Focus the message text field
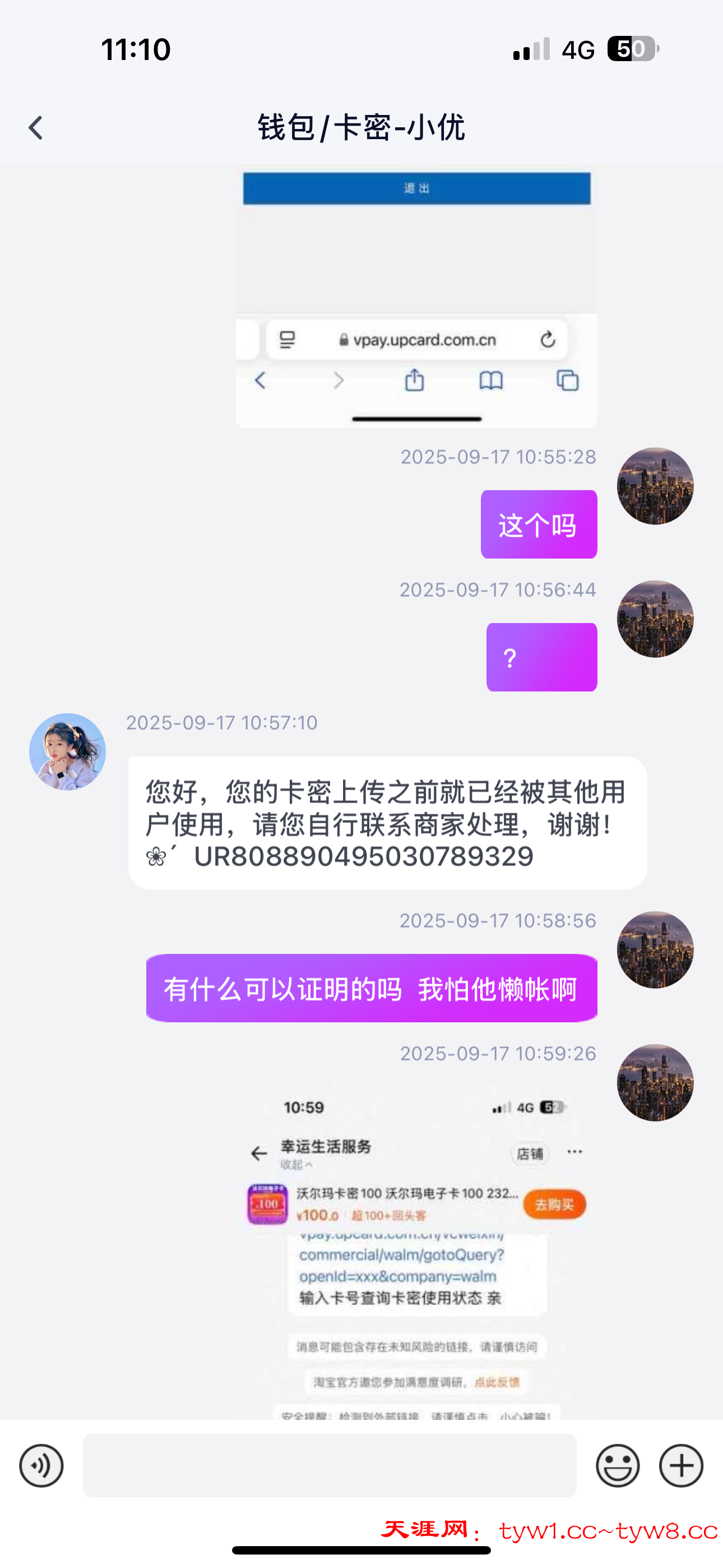The height and width of the screenshot is (1568, 723). (329, 1465)
